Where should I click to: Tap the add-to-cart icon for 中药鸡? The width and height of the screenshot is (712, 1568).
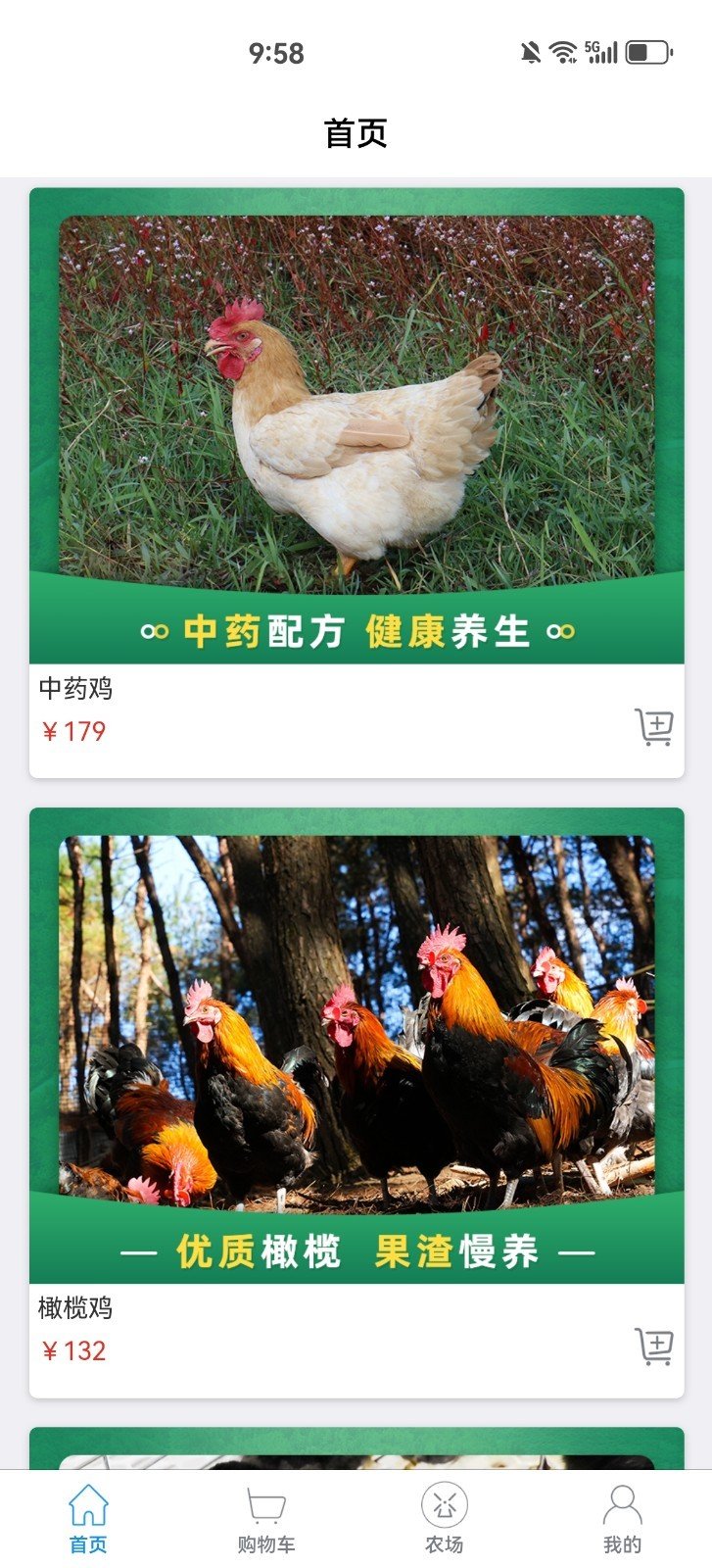pos(652,728)
